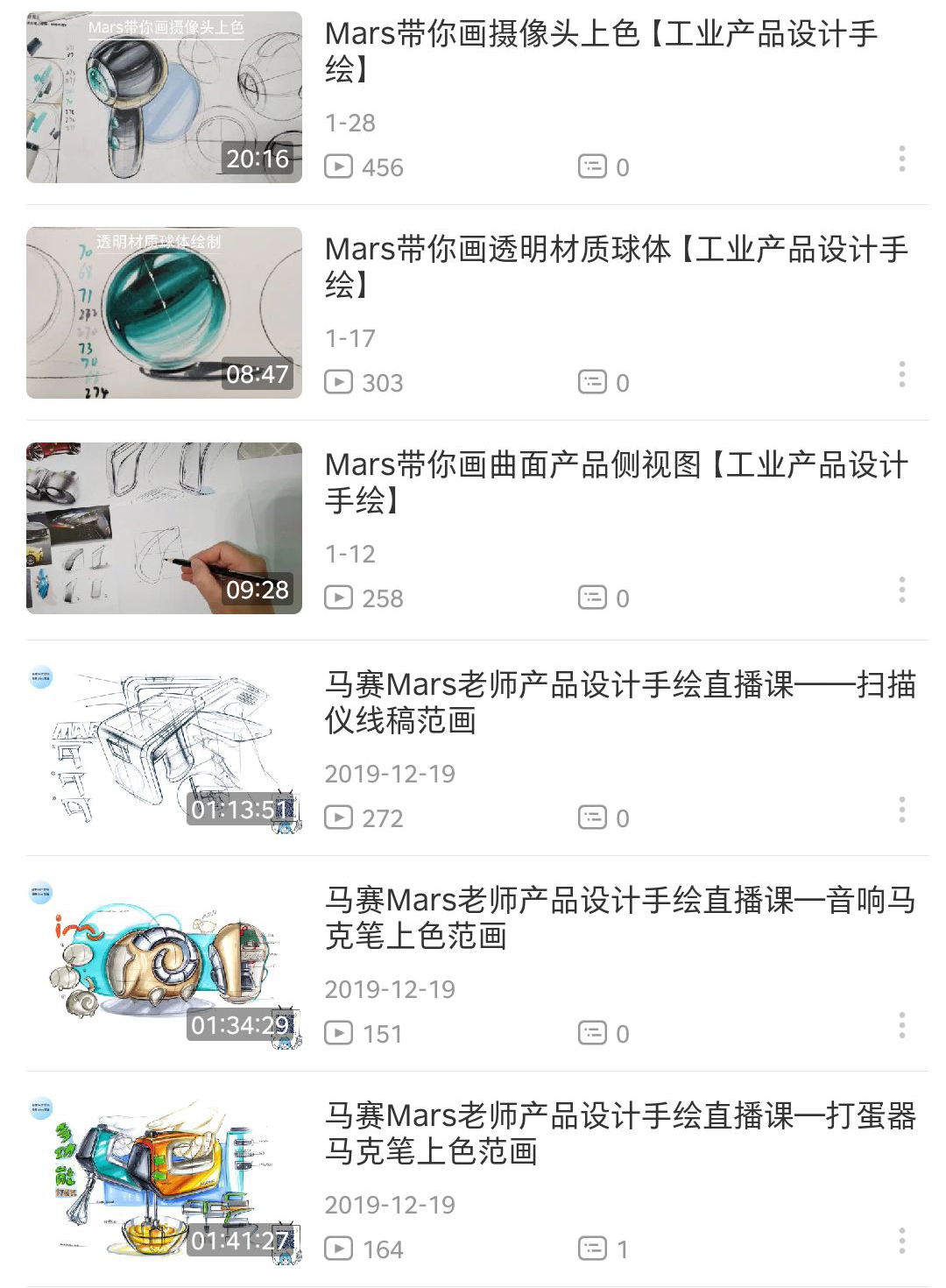
Task: Click the comment icon on the scanner line-art livestream video
Action: click(593, 817)
